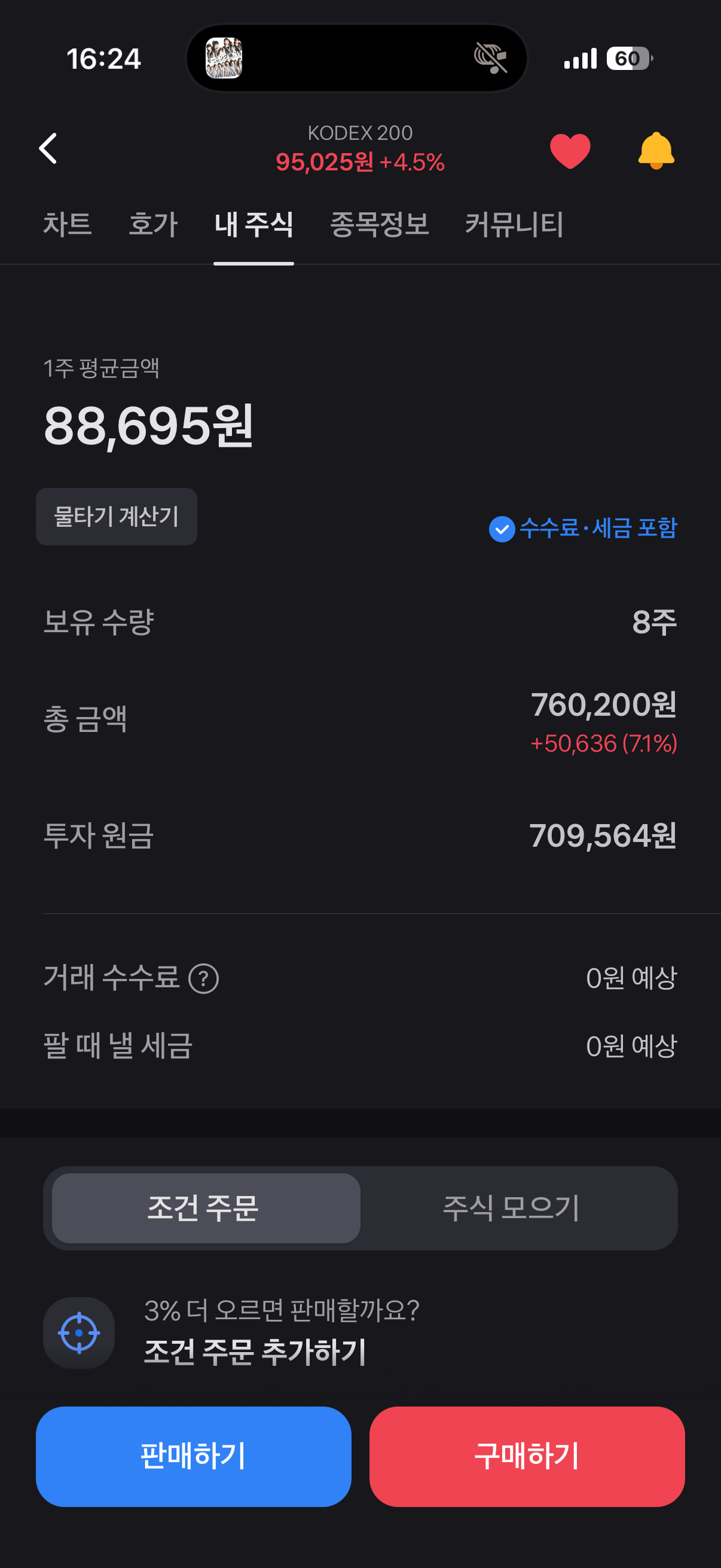This screenshot has width=721, height=1568.
Task: Select the 내 주식 tab
Action: click(253, 224)
